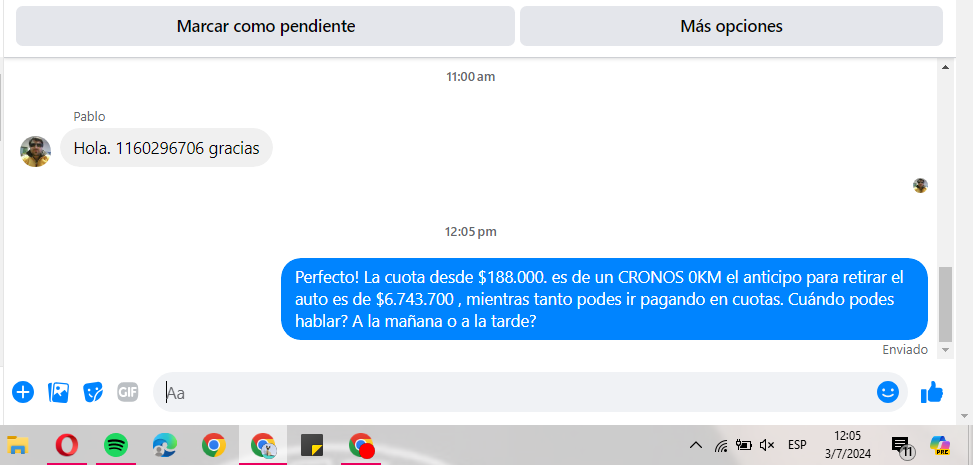Image resolution: width=973 pixels, height=465 pixels.
Task: Open File Explorer from the taskbar
Action: [x=19, y=445]
